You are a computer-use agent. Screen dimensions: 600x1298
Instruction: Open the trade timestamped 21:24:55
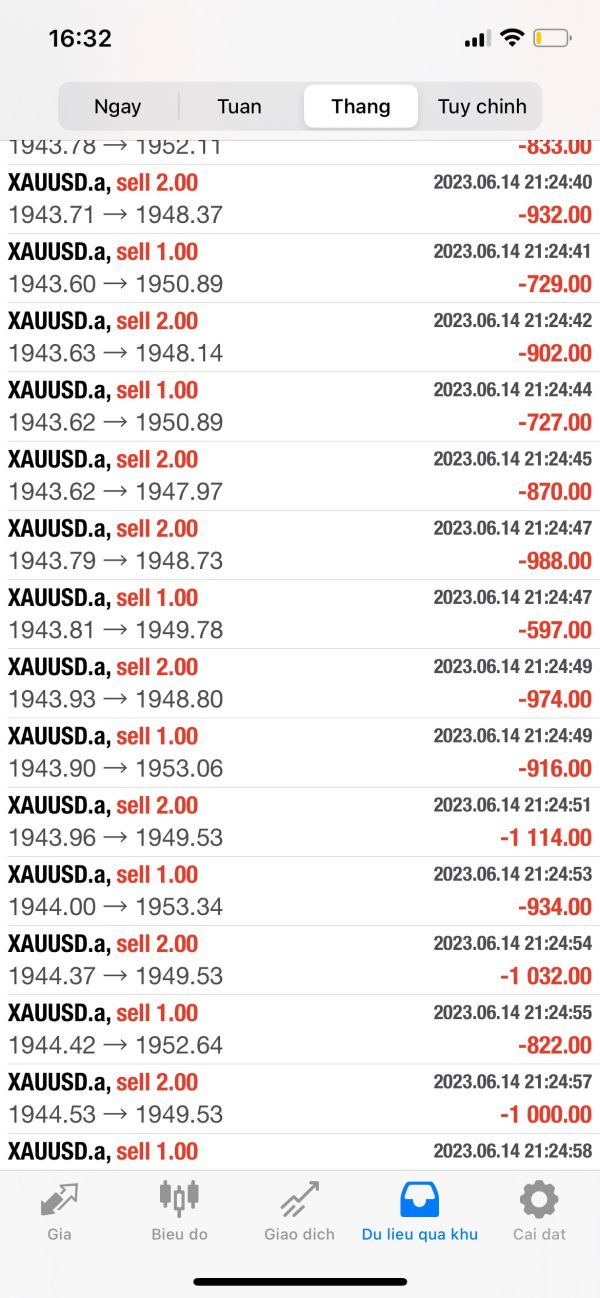point(300,1029)
